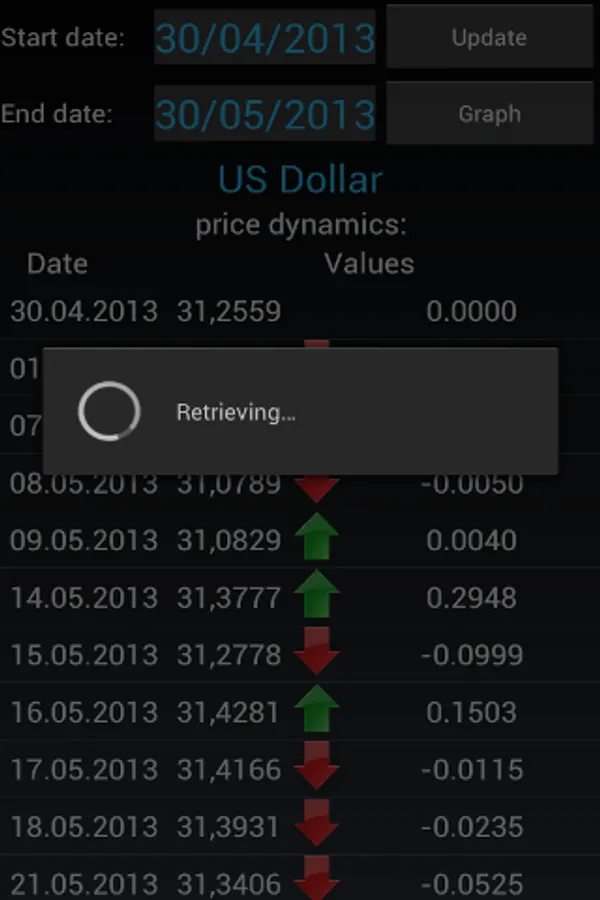Change the end date 30/05/2013
The width and height of the screenshot is (600, 900).
coord(265,114)
